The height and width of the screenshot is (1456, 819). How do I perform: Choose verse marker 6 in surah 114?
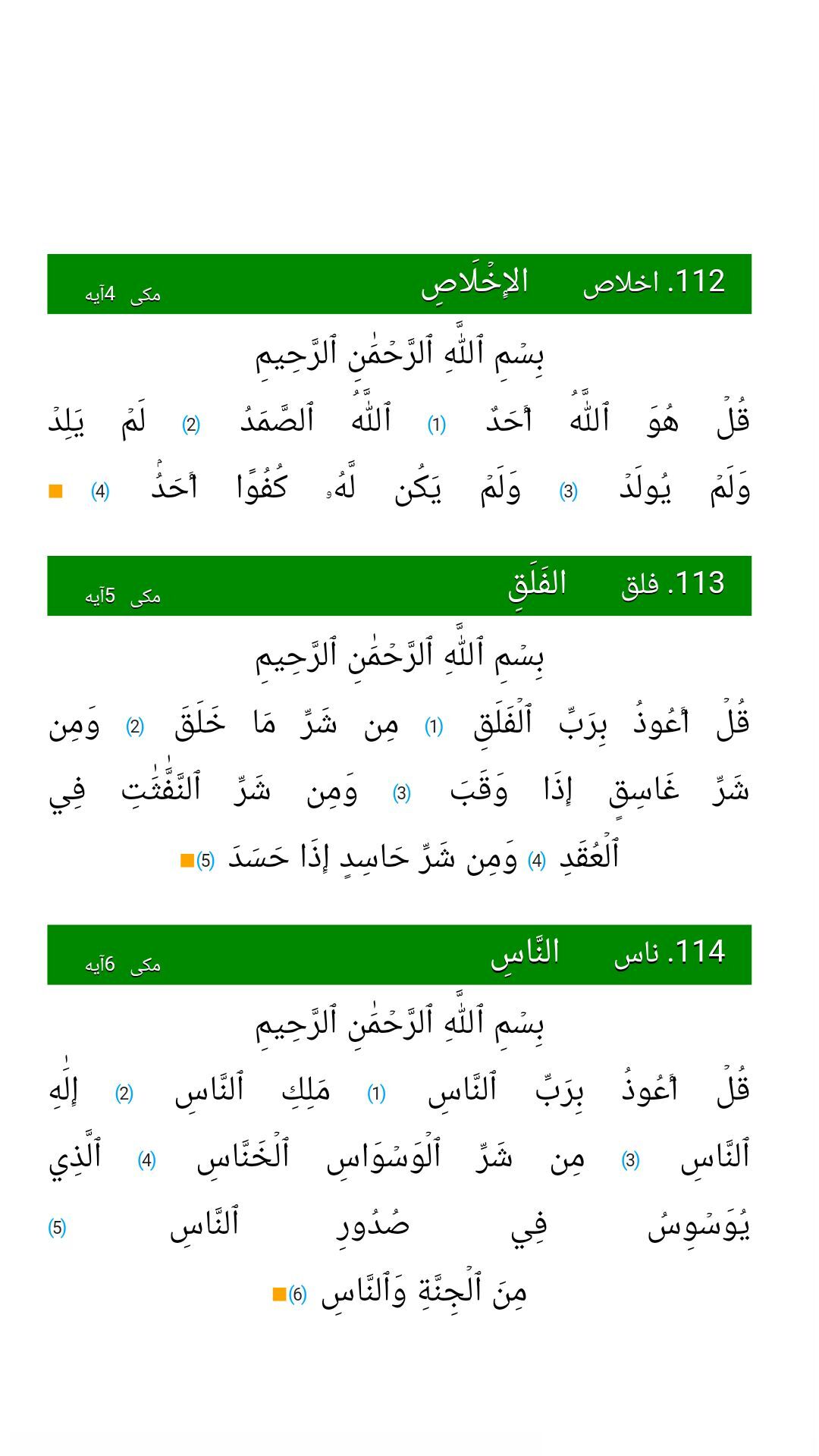coord(297,1294)
